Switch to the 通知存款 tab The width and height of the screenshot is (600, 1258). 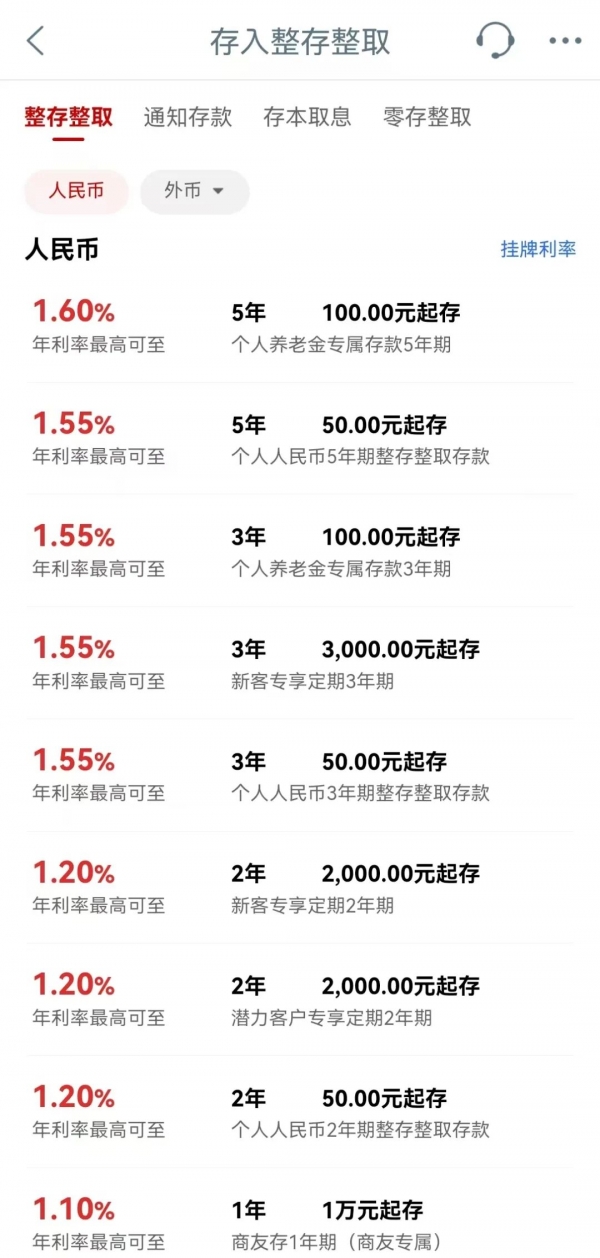coord(187,117)
